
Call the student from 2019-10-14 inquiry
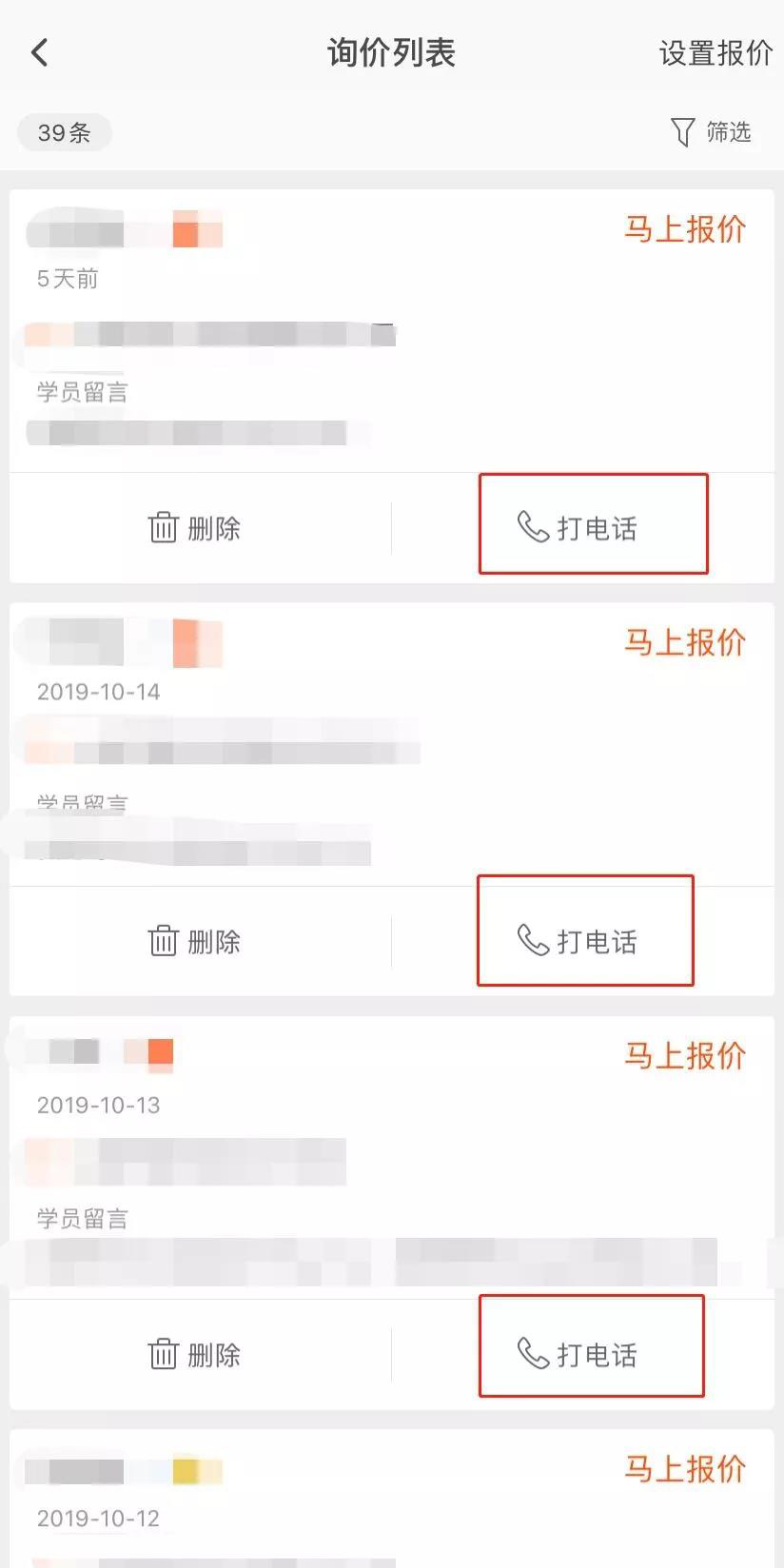tap(578, 941)
